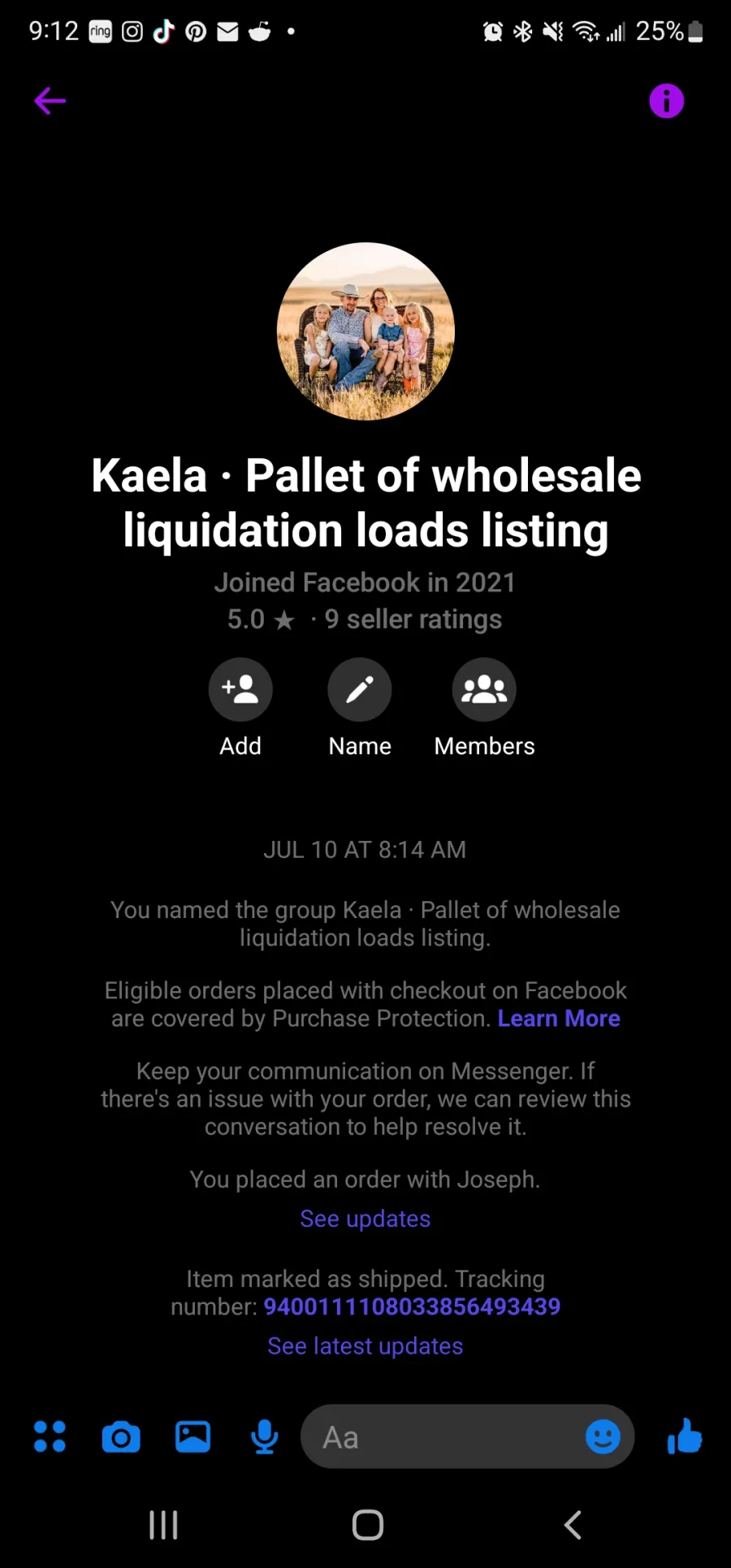Viewport: 731px width, 1568px height.
Task: Open the tracking number link
Action: tap(413, 1307)
